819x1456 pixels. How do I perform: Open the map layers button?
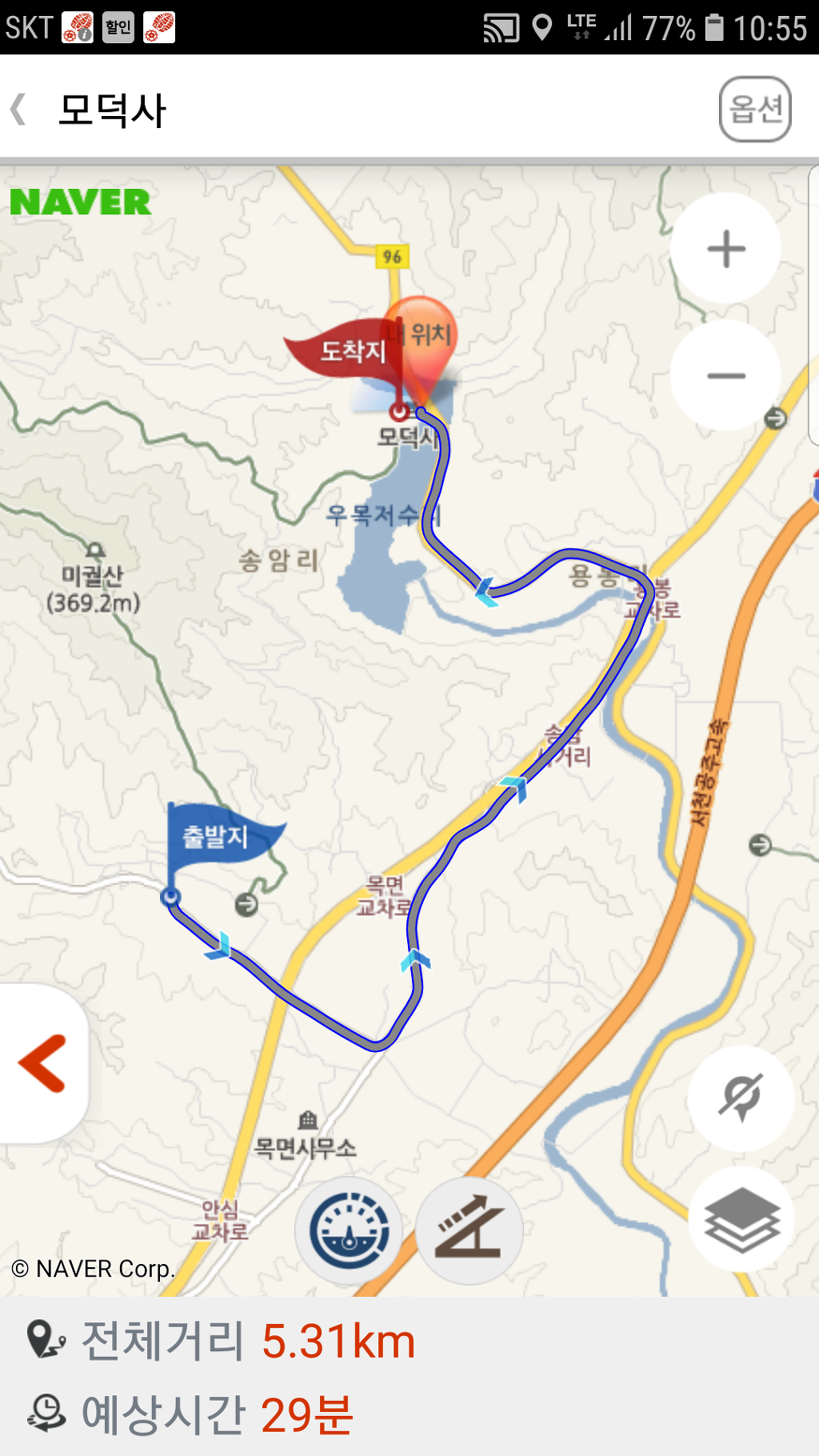[741, 1219]
